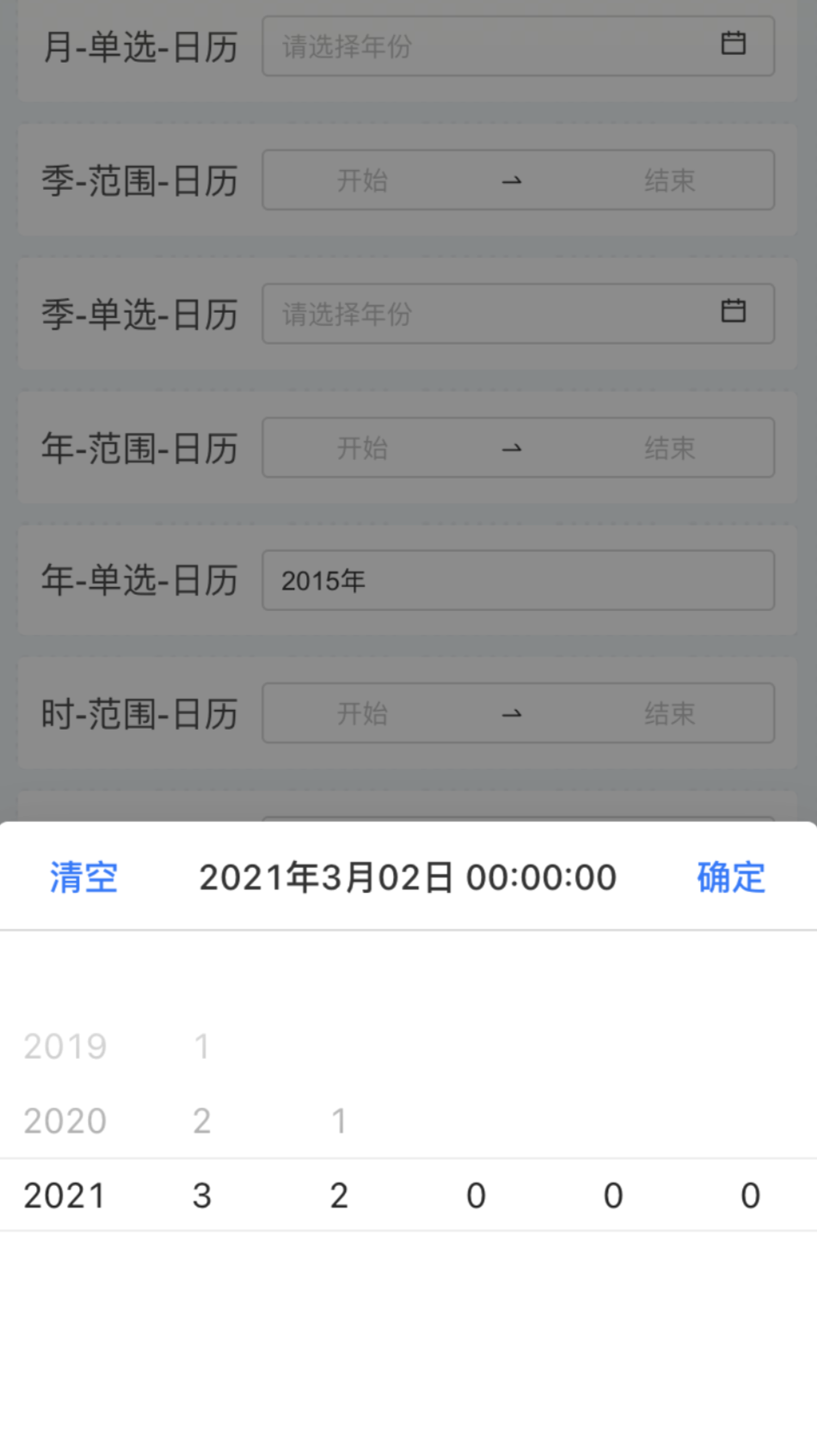
Task: Click 结束 field of 时-范围-日历
Action: click(x=670, y=713)
